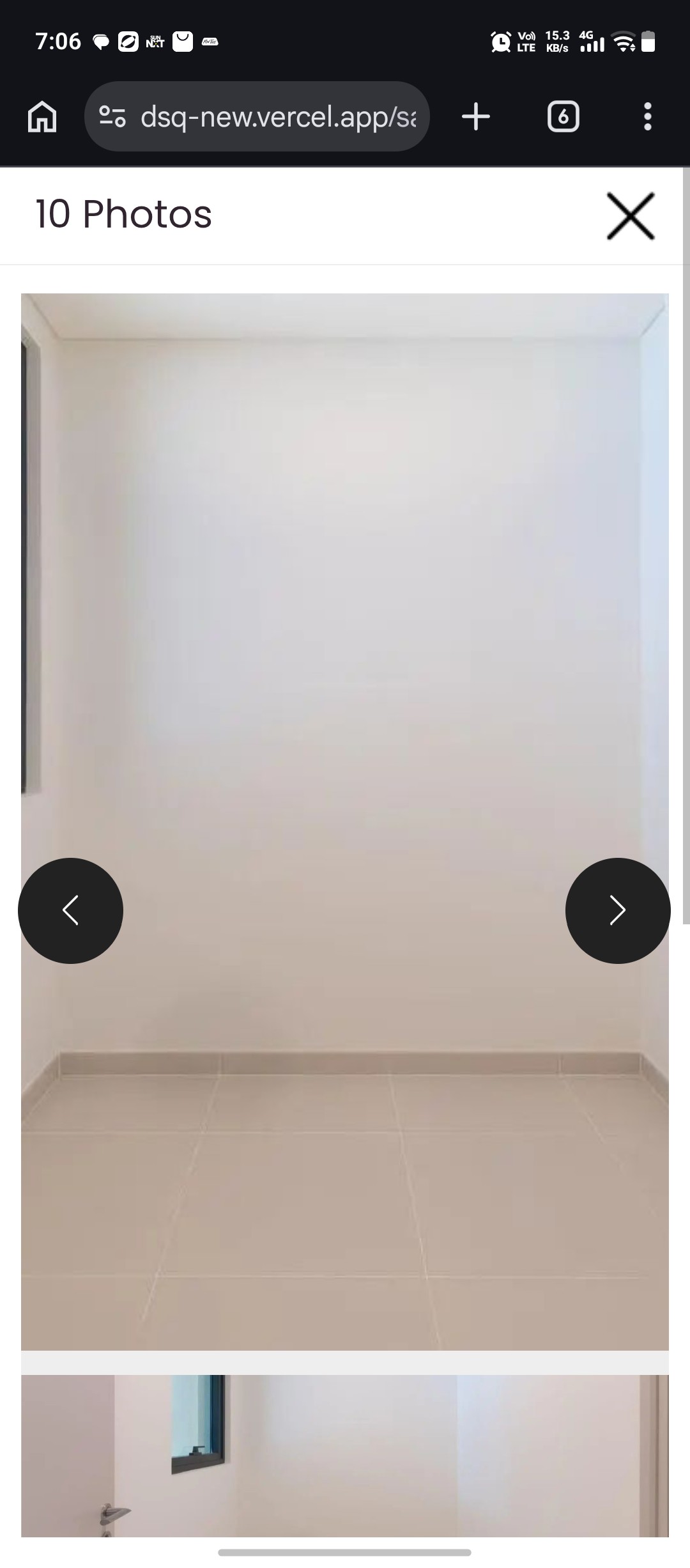Open the browser overflow menu
The image size is (690, 1568).
pyautogui.click(x=647, y=117)
